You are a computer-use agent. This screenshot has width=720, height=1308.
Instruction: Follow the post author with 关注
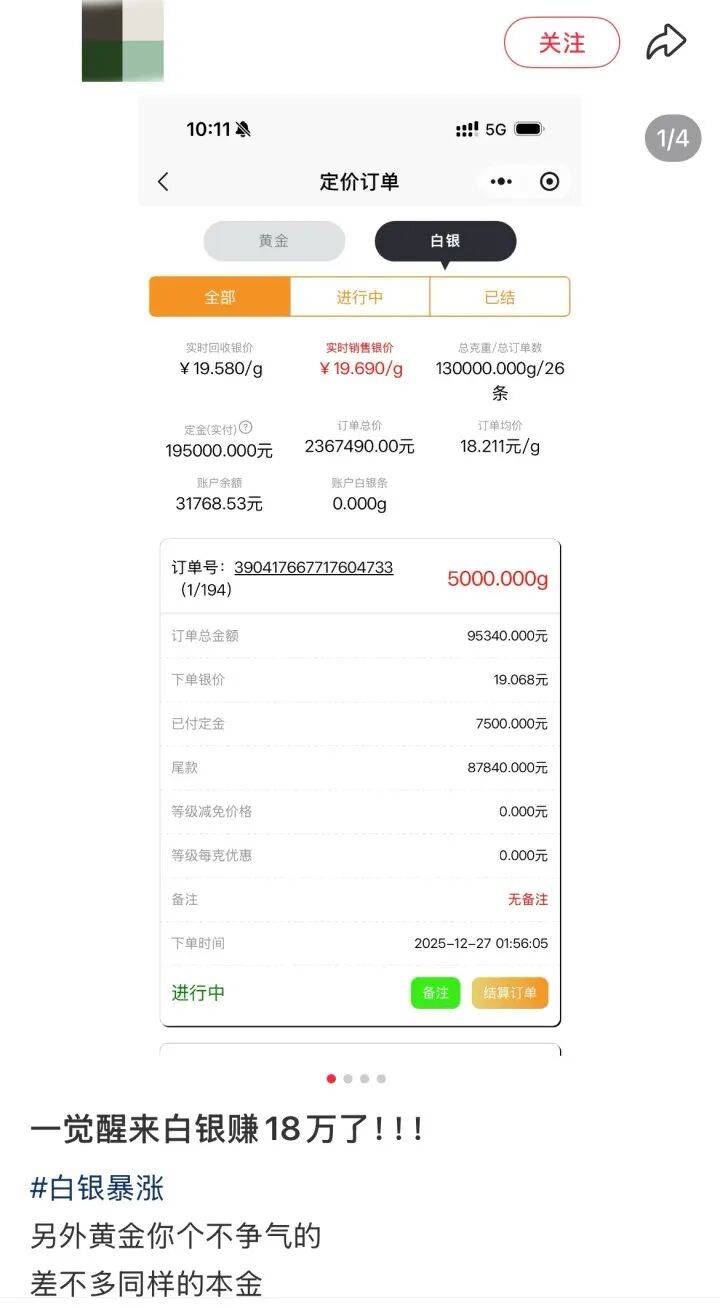coord(561,43)
